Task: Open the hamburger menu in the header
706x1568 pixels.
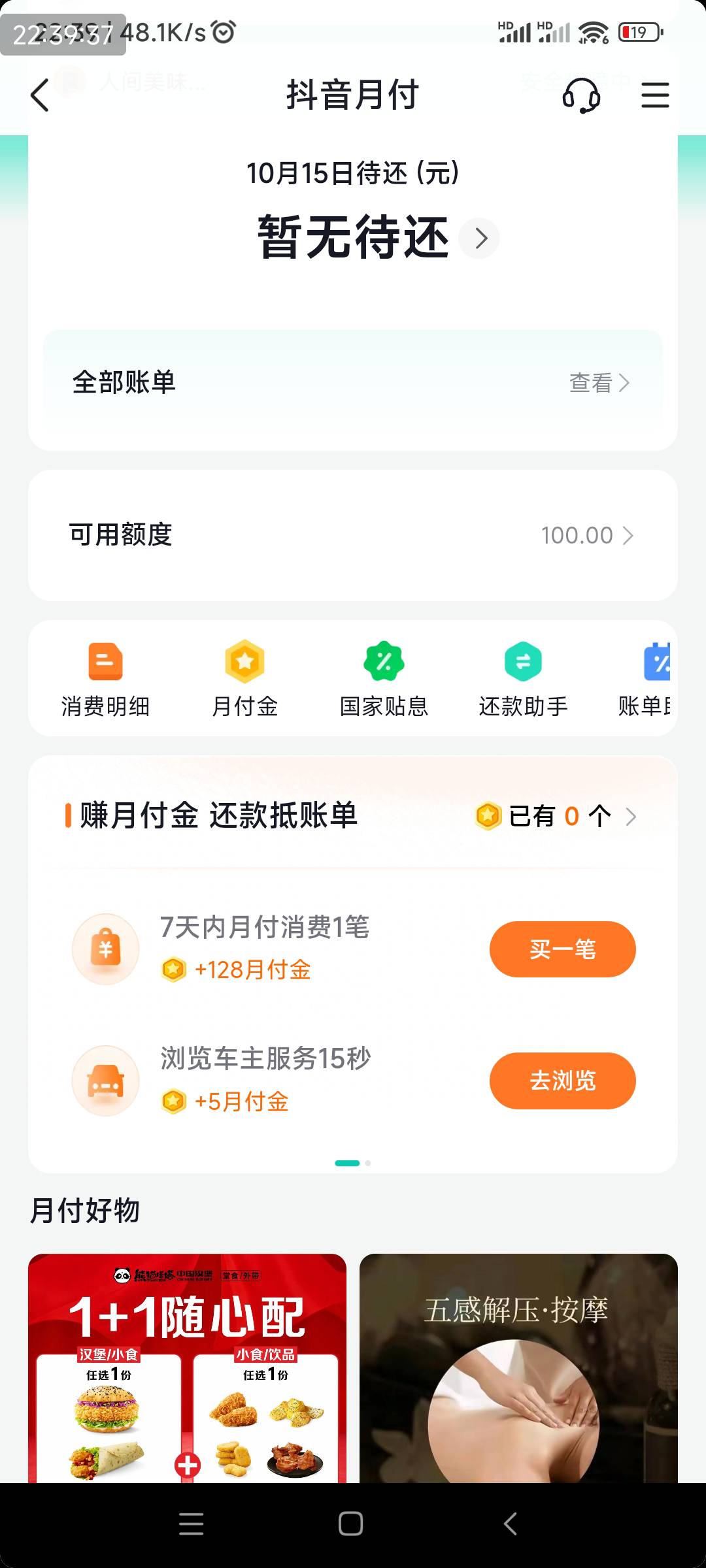Action: point(655,95)
